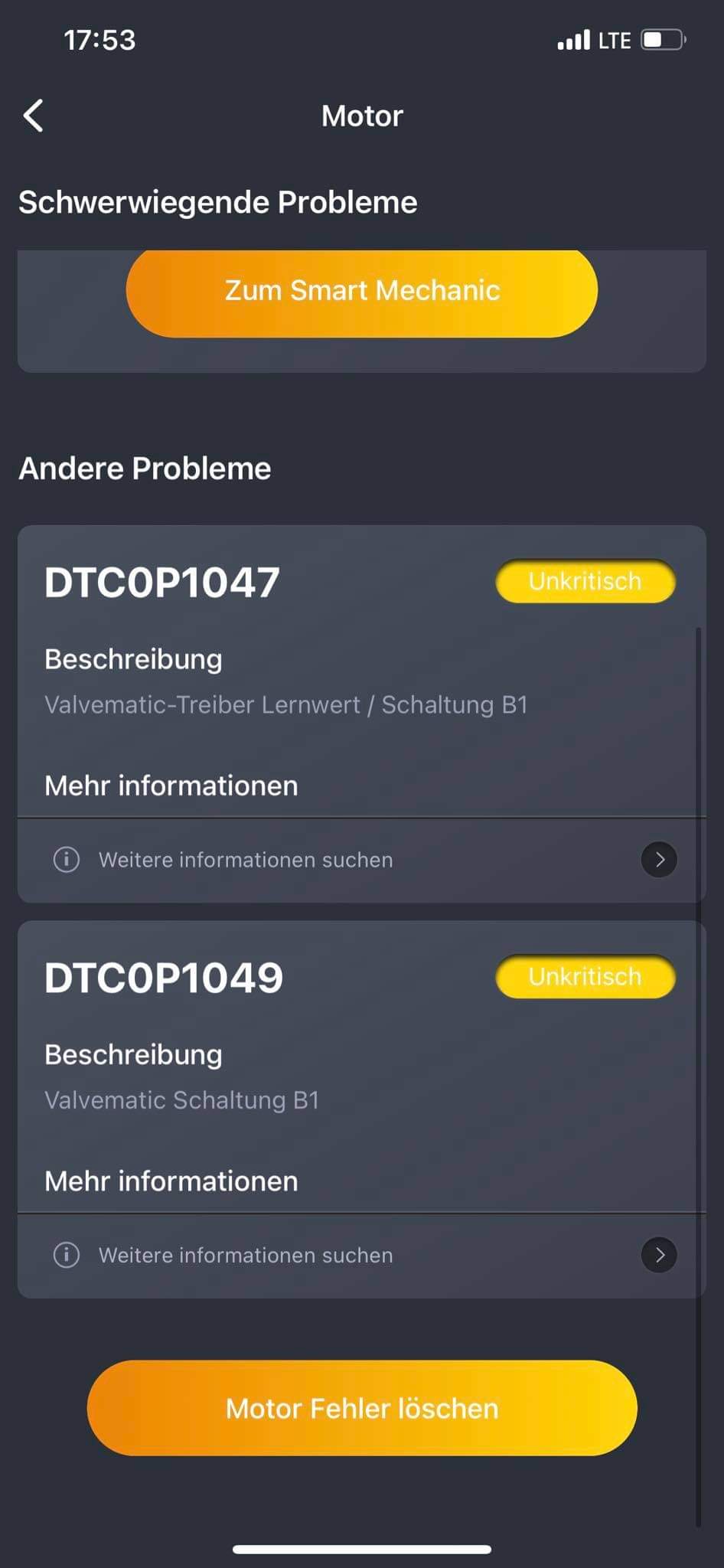Tap Motor Fehler löschen button
This screenshot has width=724, height=1568.
point(361,1408)
